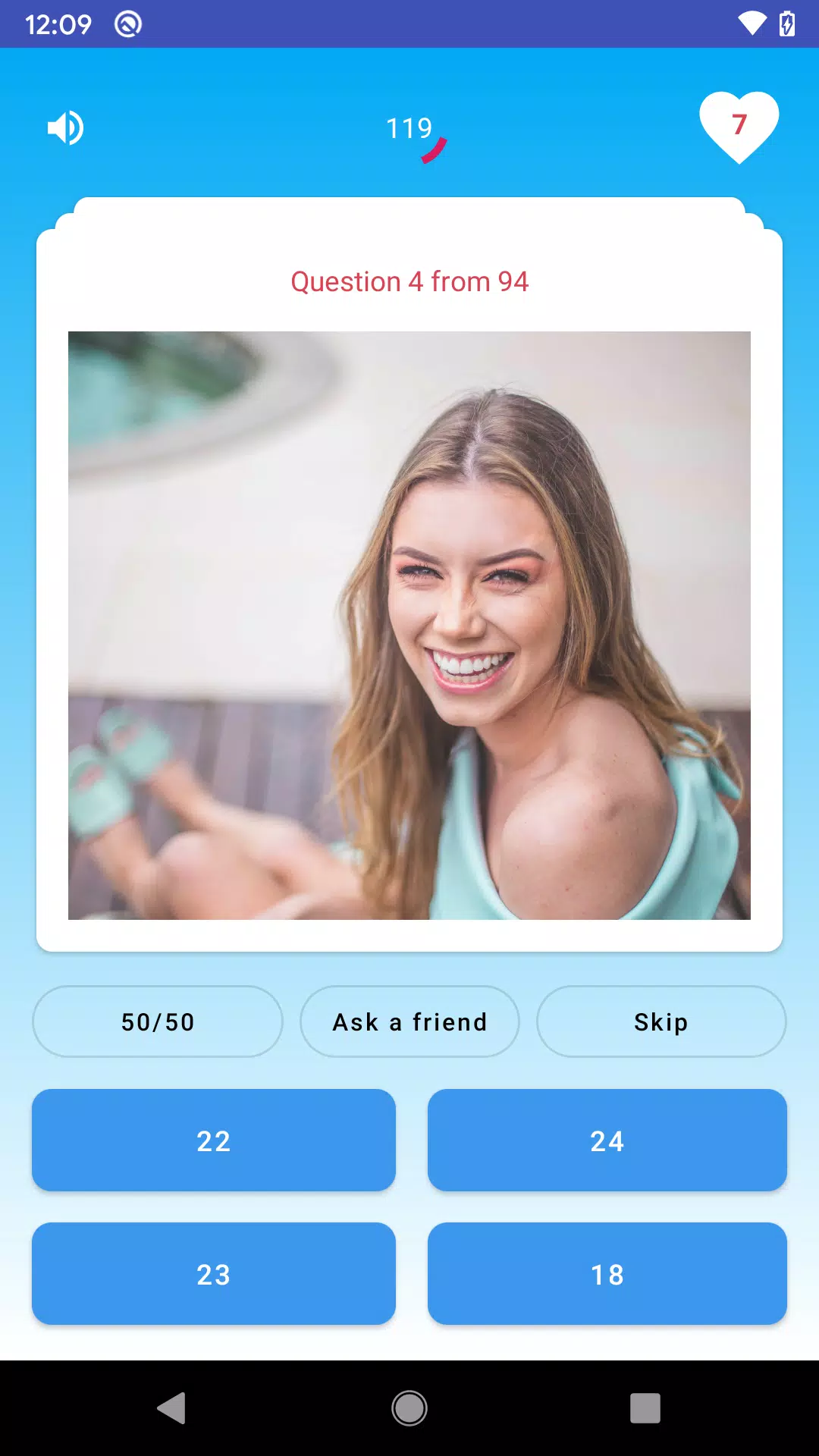Use the 50/50 lifeline
Screen dimensions: 819x1456
pos(158,1021)
